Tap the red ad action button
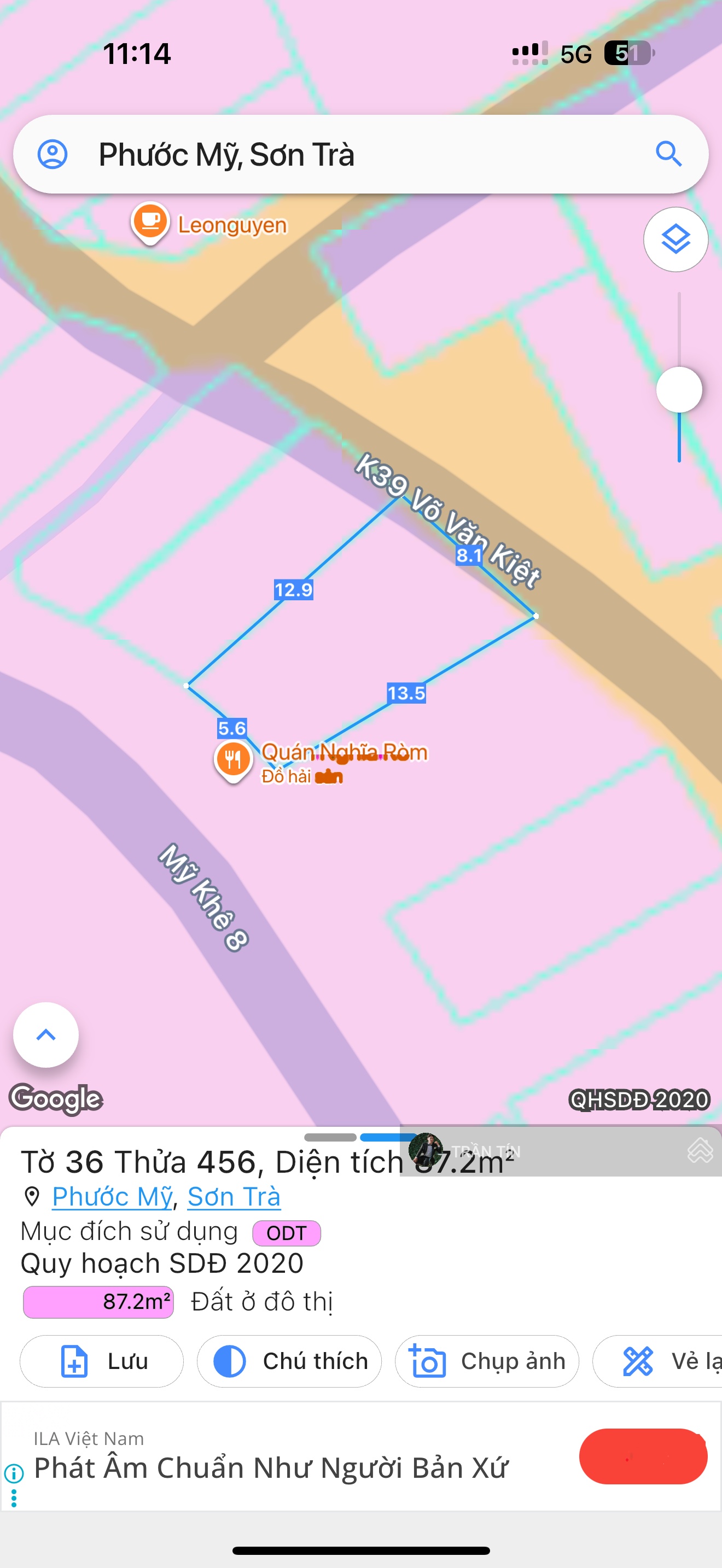The image size is (722, 1568). (643, 1456)
